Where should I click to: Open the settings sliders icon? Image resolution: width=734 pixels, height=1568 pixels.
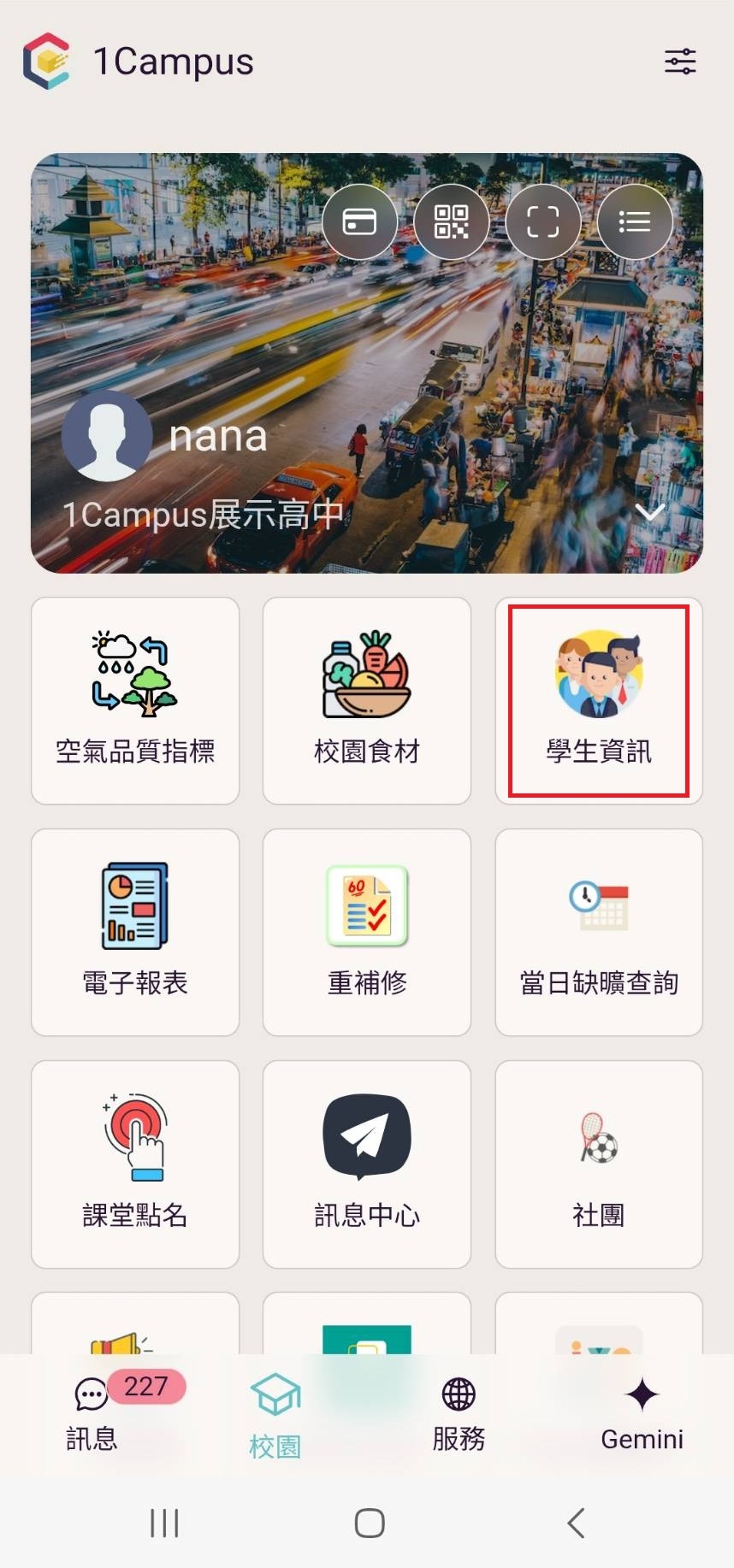pyautogui.click(x=680, y=62)
